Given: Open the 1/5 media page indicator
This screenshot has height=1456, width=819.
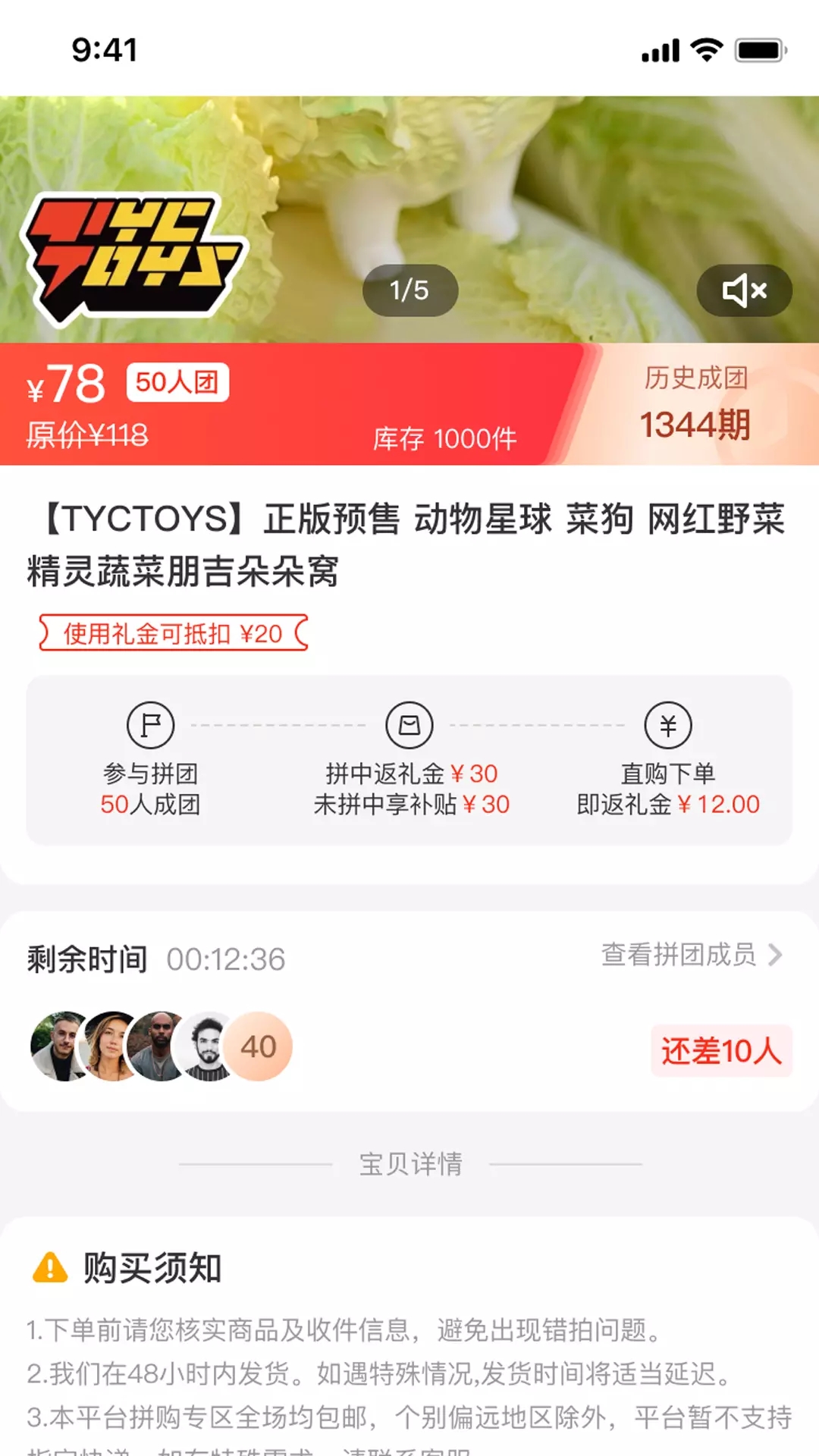Looking at the screenshot, I should pyautogui.click(x=409, y=288).
